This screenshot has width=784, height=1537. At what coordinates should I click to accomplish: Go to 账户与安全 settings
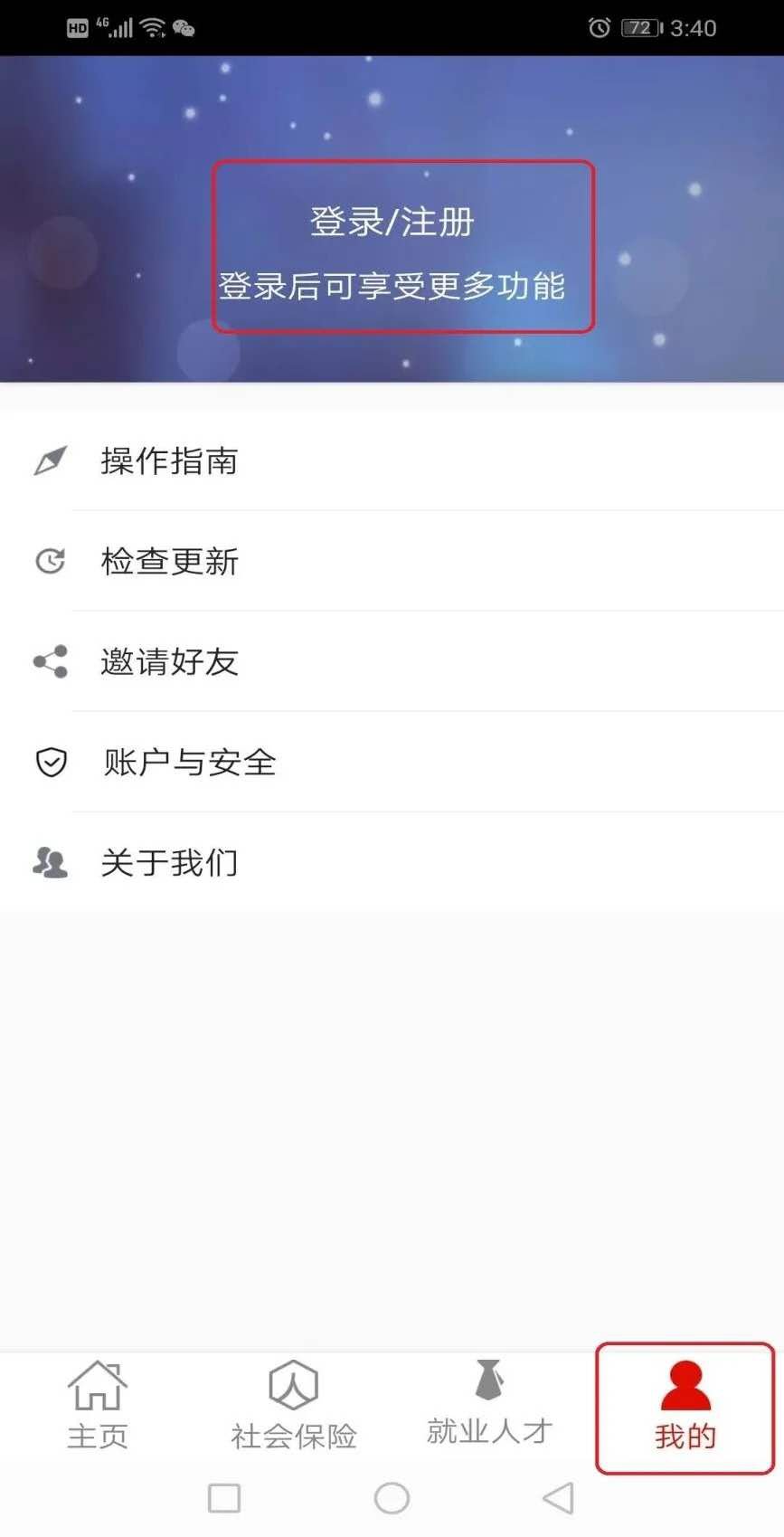(x=189, y=763)
